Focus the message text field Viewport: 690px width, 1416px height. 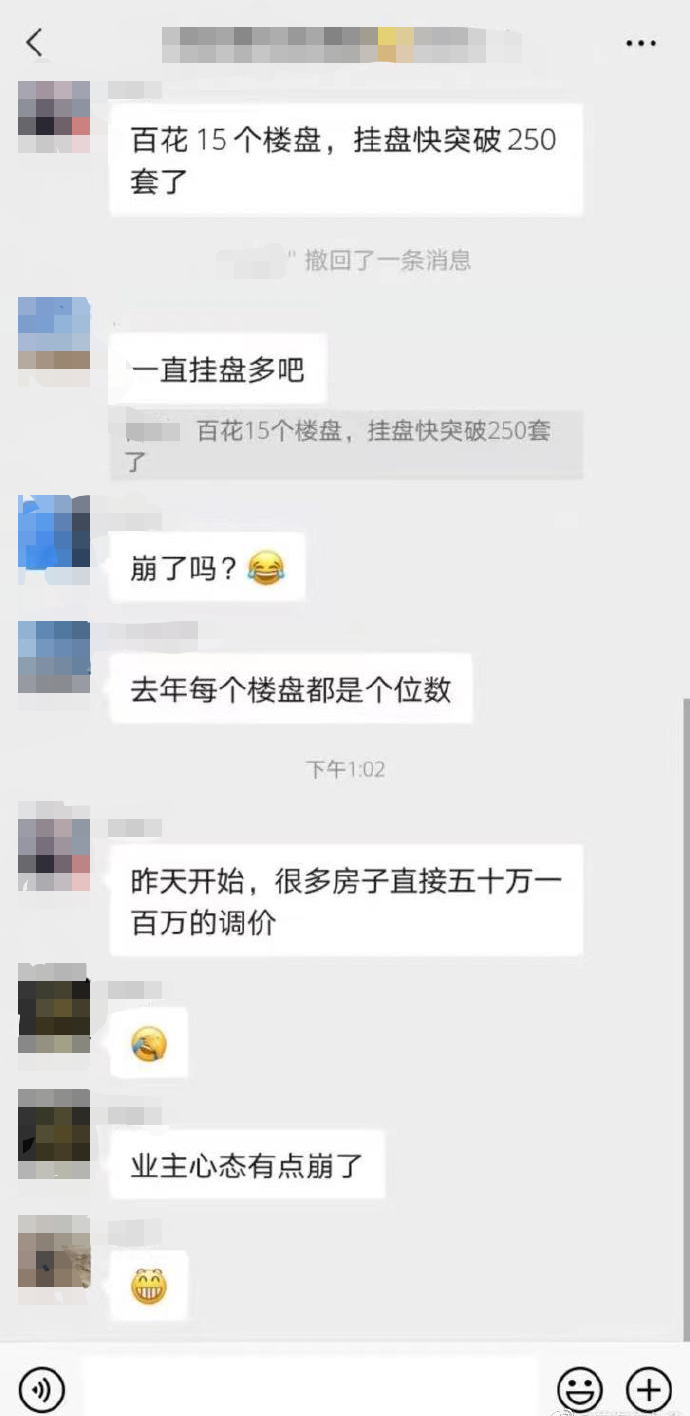(x=310, y=1388)
